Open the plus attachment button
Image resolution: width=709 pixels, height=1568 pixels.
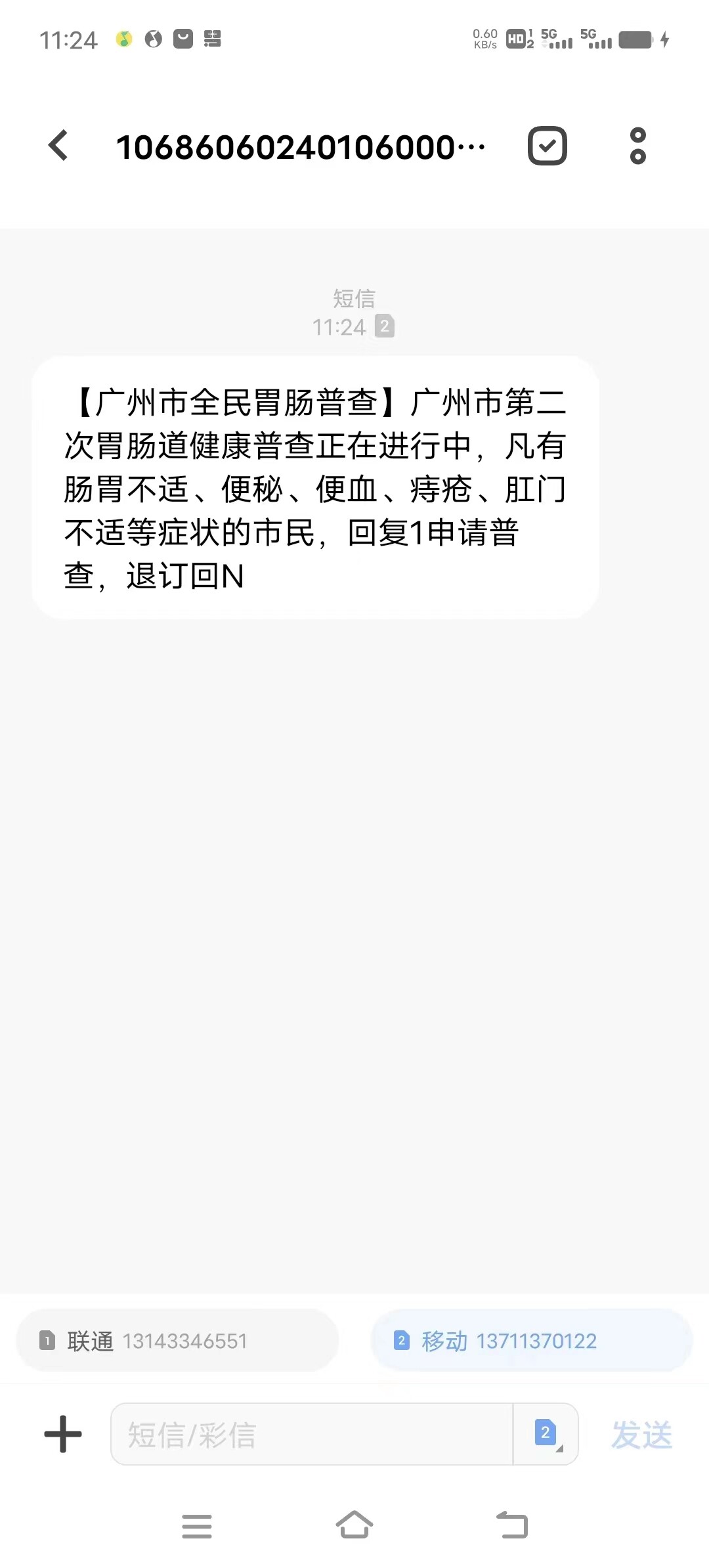coord(63,1434)
